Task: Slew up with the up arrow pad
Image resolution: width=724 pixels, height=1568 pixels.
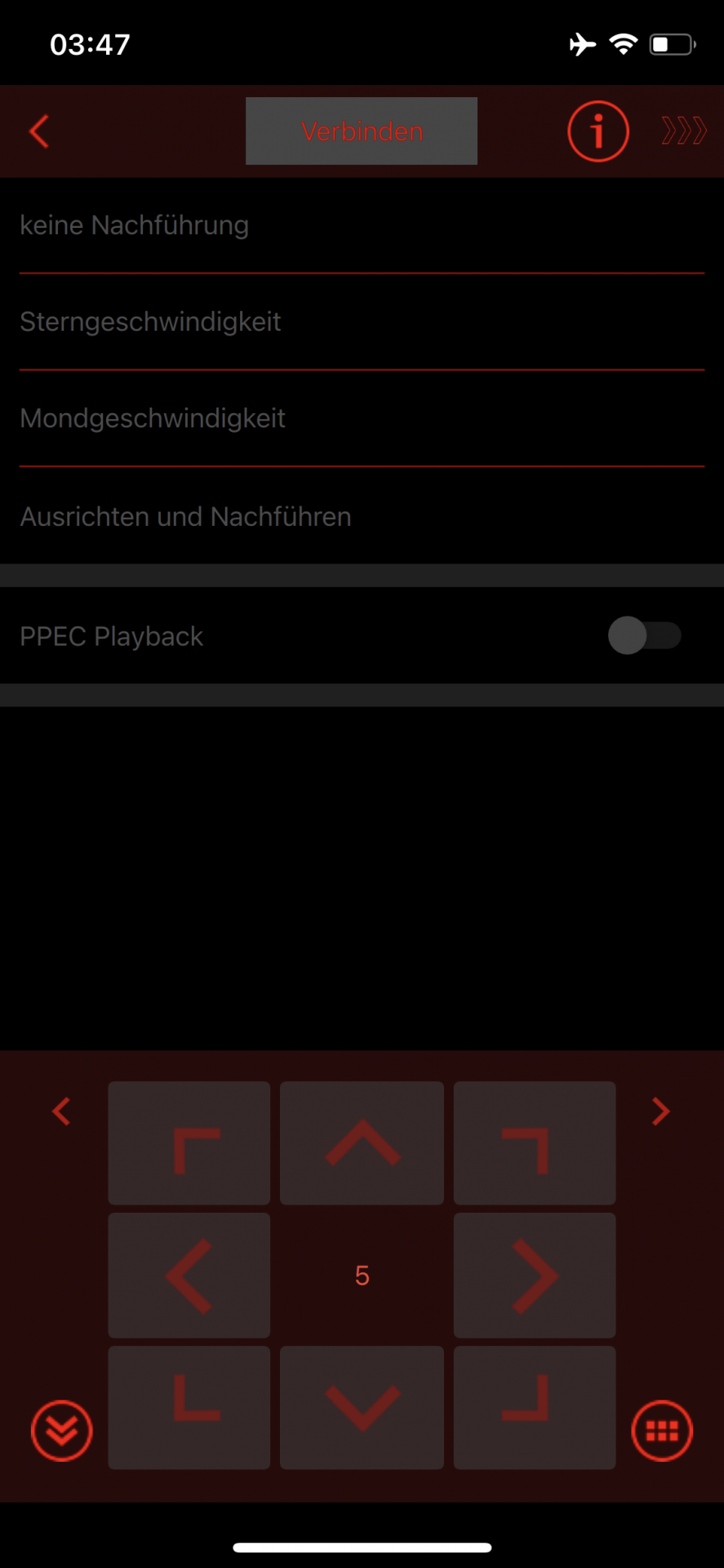Action: [362, 1143]
